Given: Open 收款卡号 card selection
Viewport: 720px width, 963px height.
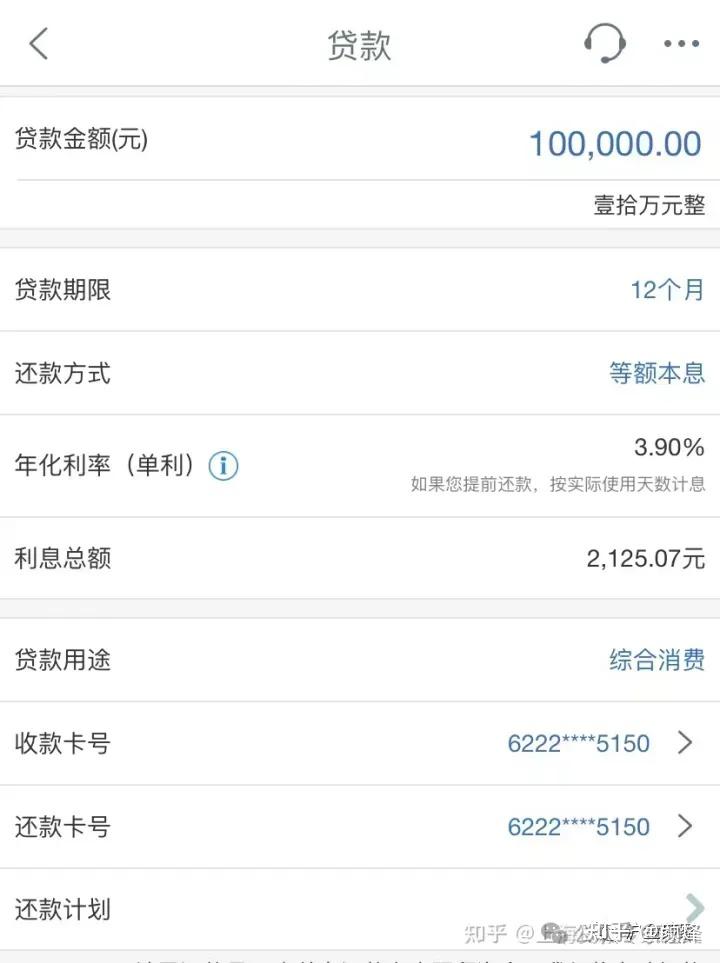Looking at the screenshot, I should coord(600,743).
